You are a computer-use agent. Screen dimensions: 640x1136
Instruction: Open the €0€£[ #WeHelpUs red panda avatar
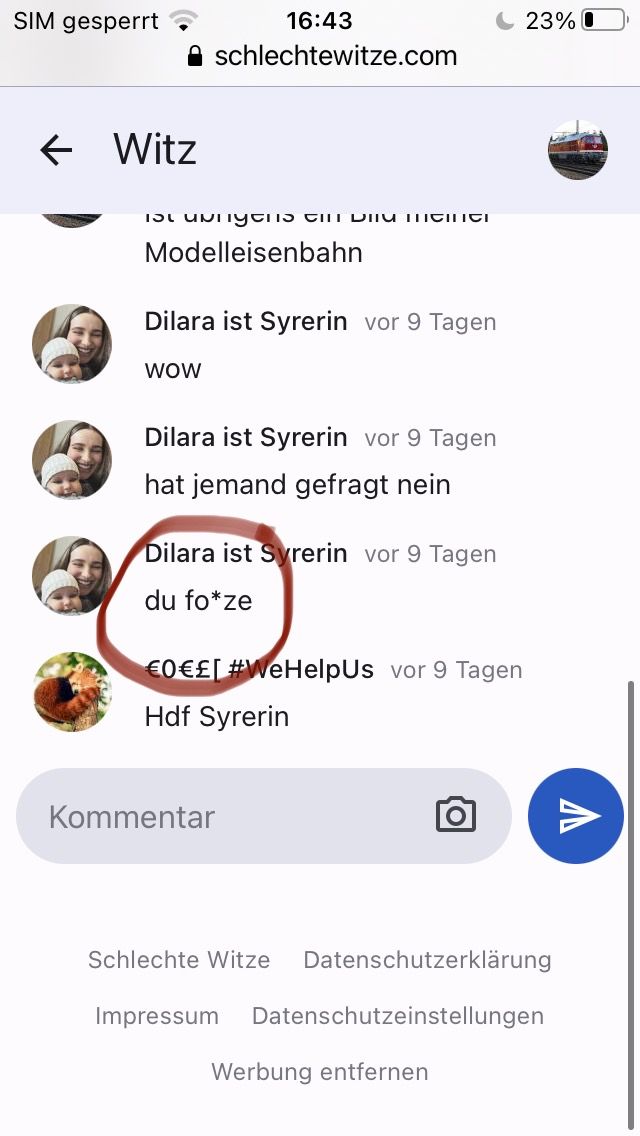[x=72, y=692]
